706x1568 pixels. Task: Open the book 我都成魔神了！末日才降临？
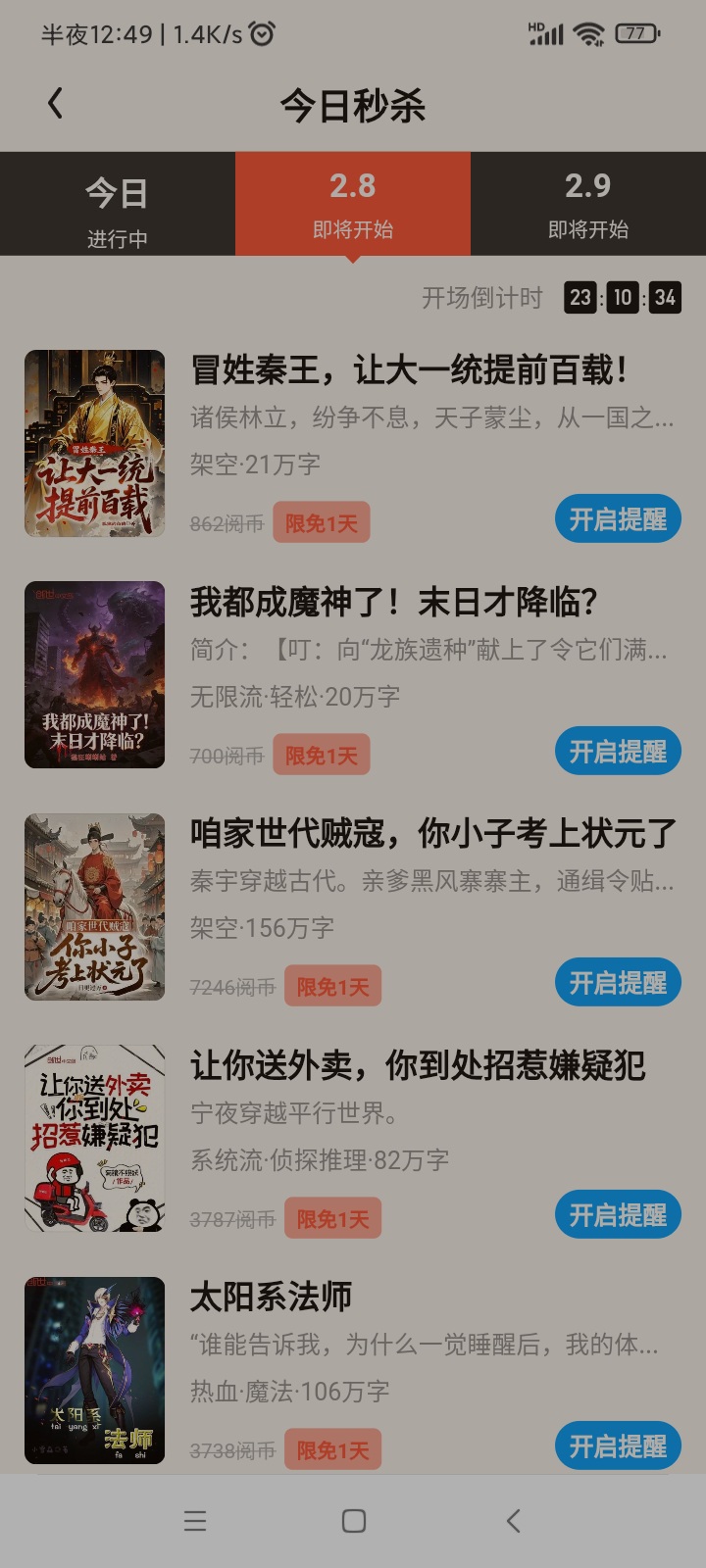coord(394,603)
